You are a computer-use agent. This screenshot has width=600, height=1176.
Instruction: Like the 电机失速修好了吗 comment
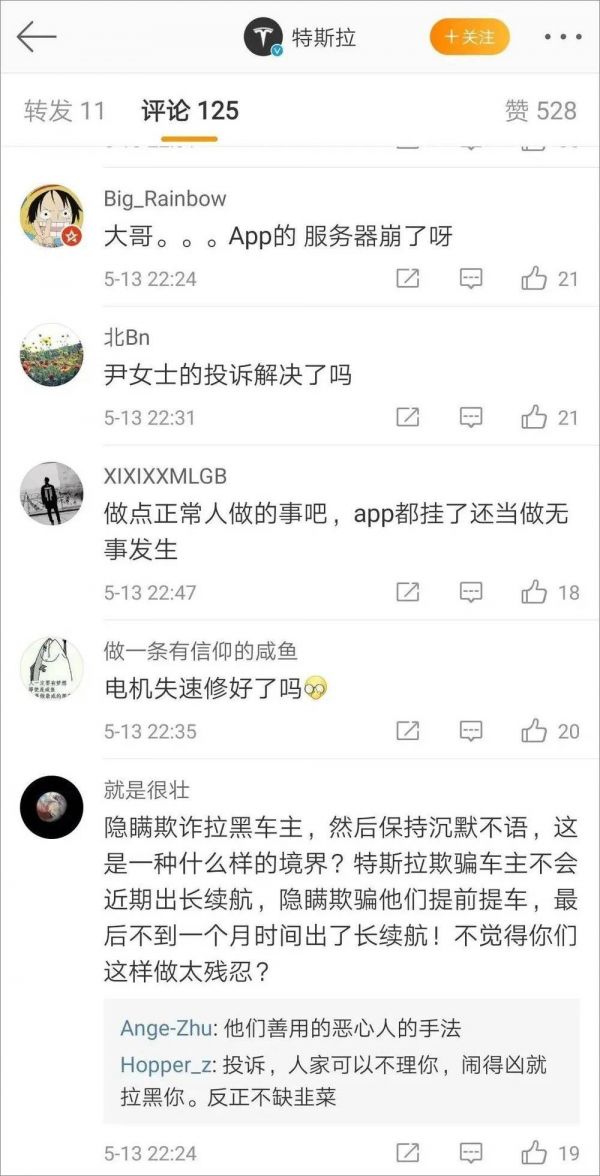click(535, 731)
